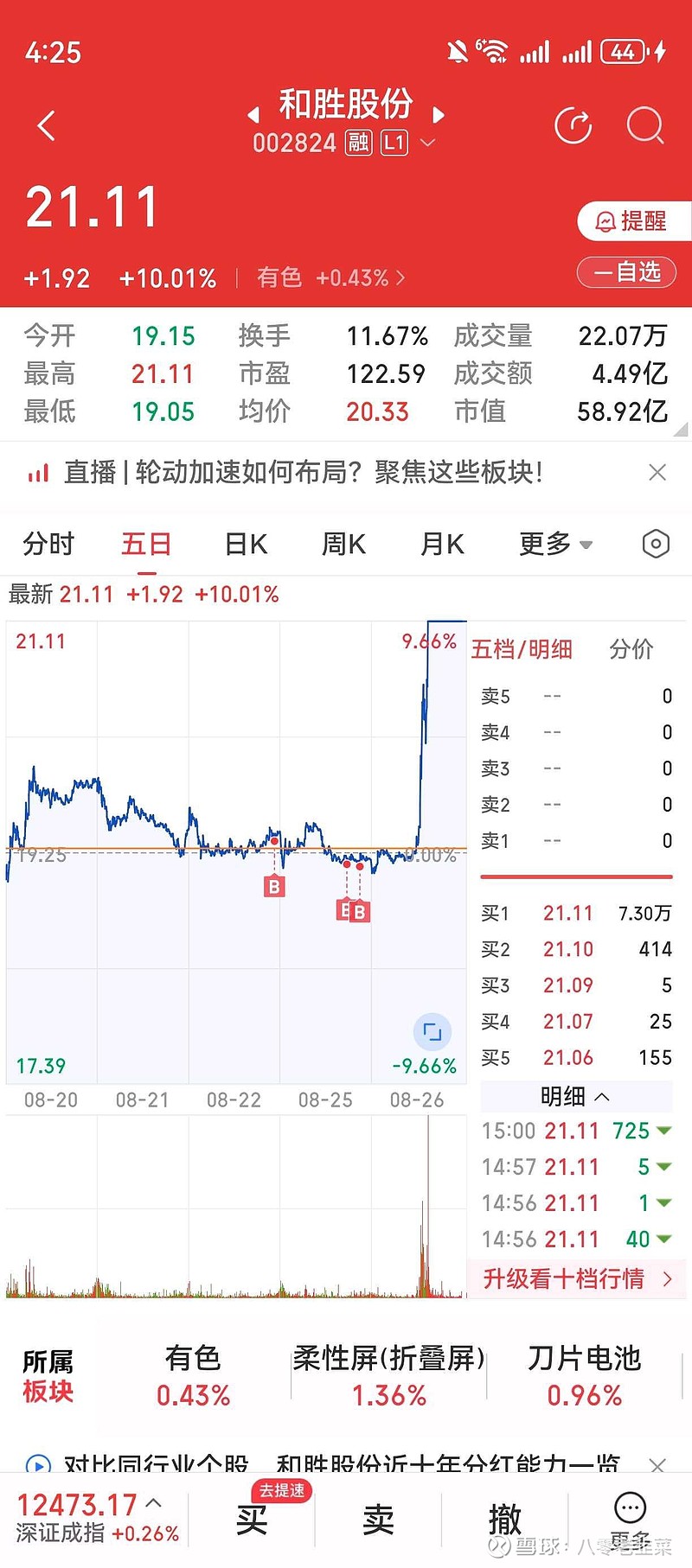Switch to the next stock arrow
Image resolution: width=692 pixels, height=1568 pixels.
tap(439, 115)
